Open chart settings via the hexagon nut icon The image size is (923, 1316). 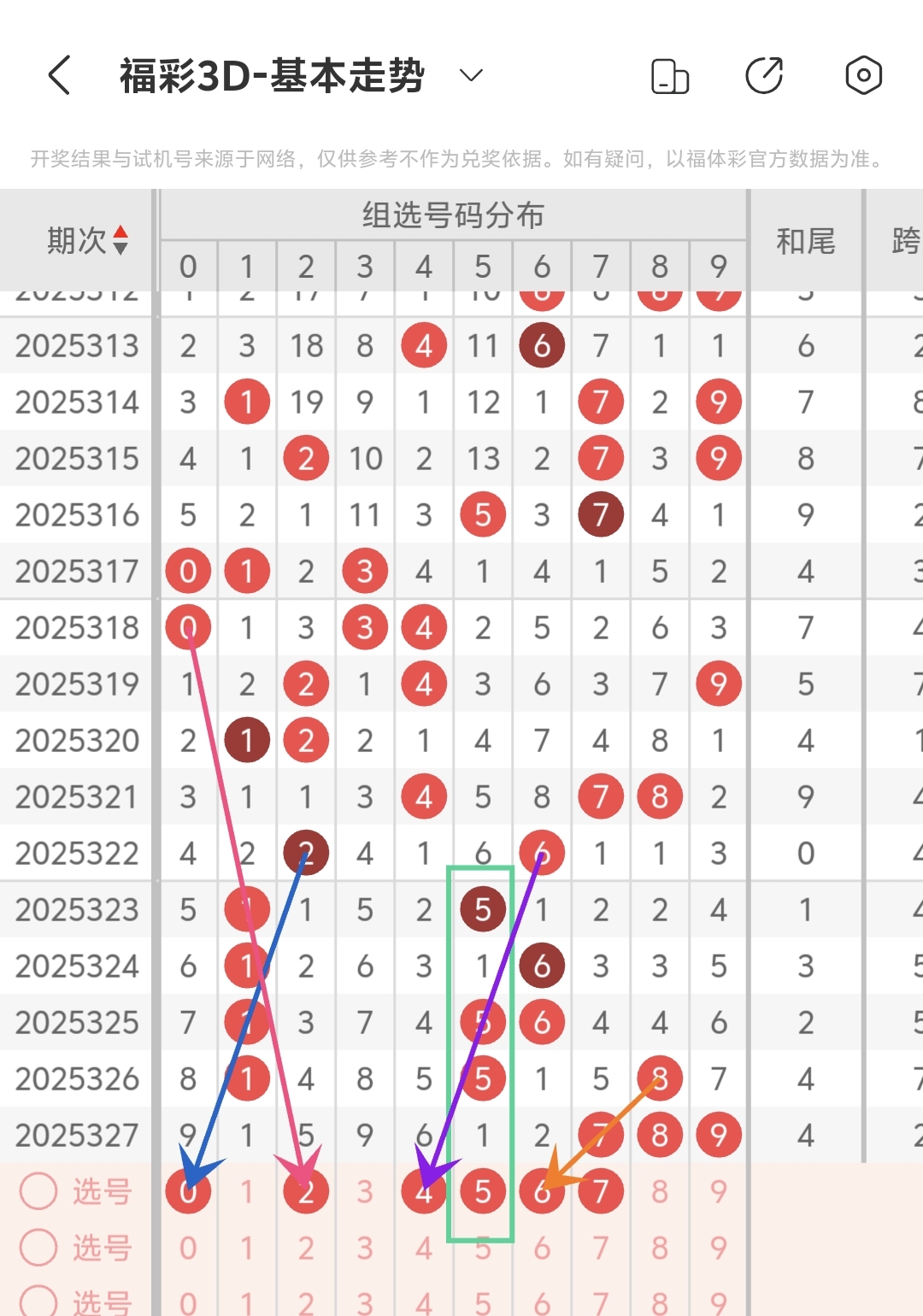pos(863,75)
